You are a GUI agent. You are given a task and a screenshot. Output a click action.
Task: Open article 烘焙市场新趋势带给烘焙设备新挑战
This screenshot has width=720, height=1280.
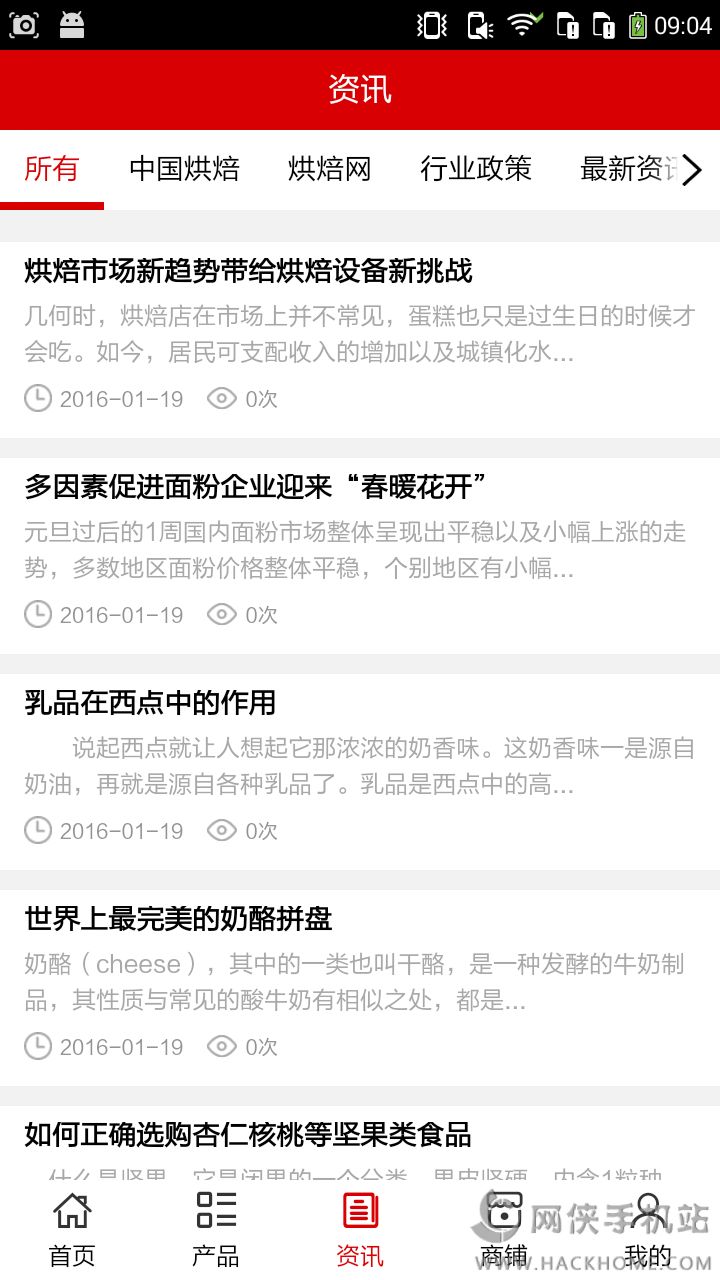point(360,339)
